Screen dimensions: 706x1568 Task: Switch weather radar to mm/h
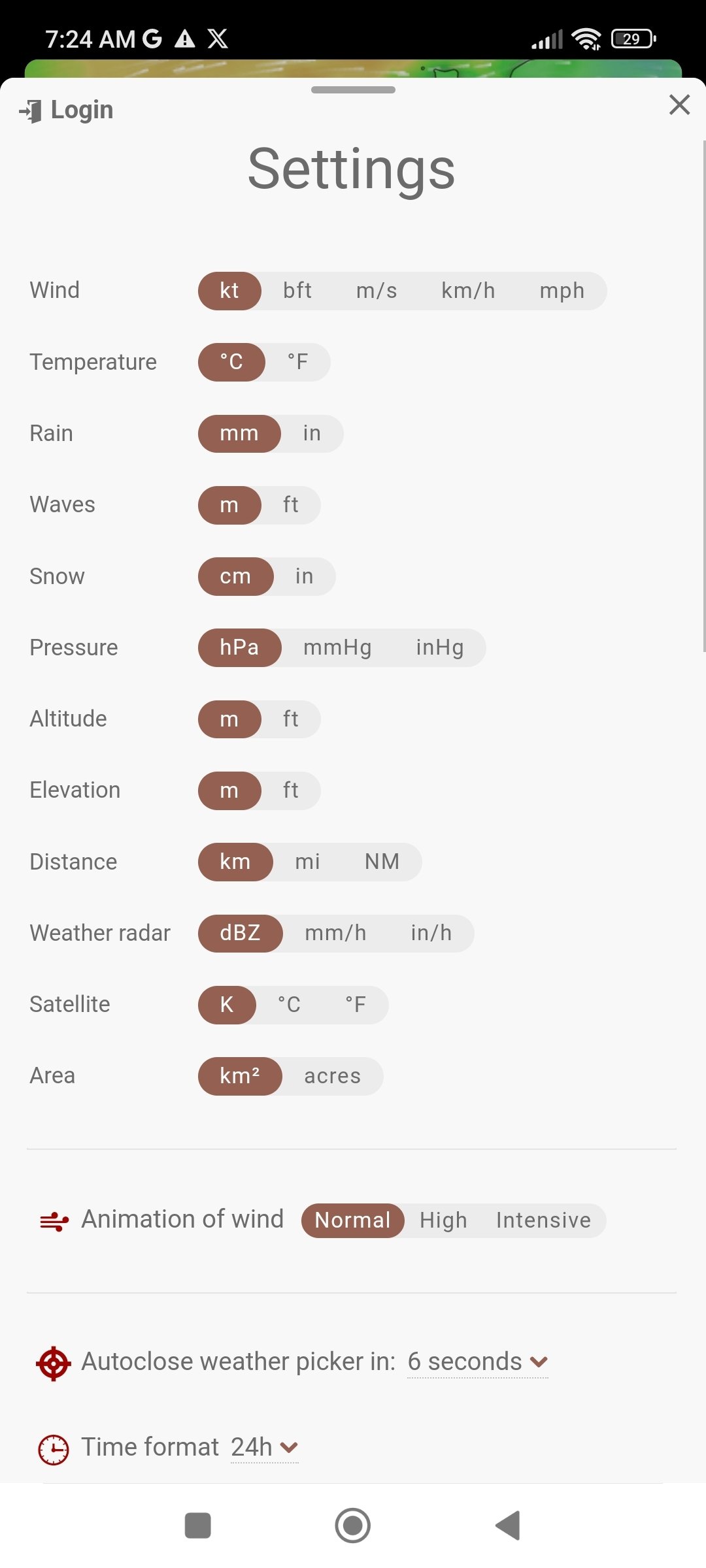pyautogui.click(x=335, y=933)
